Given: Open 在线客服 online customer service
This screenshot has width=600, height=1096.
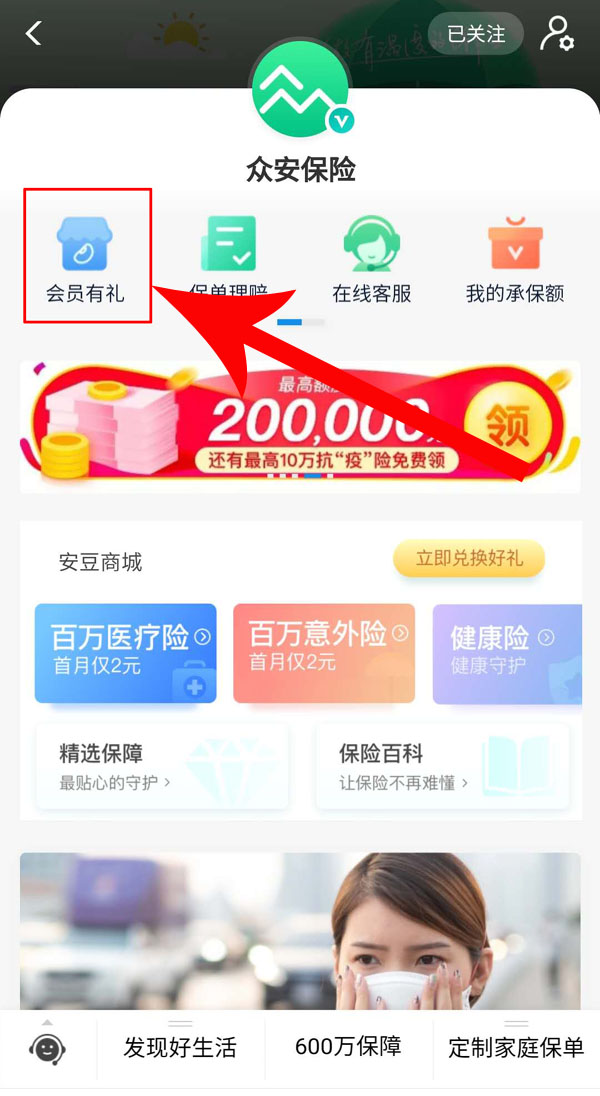Looking at the screenshot, I should tap(371, 255).
